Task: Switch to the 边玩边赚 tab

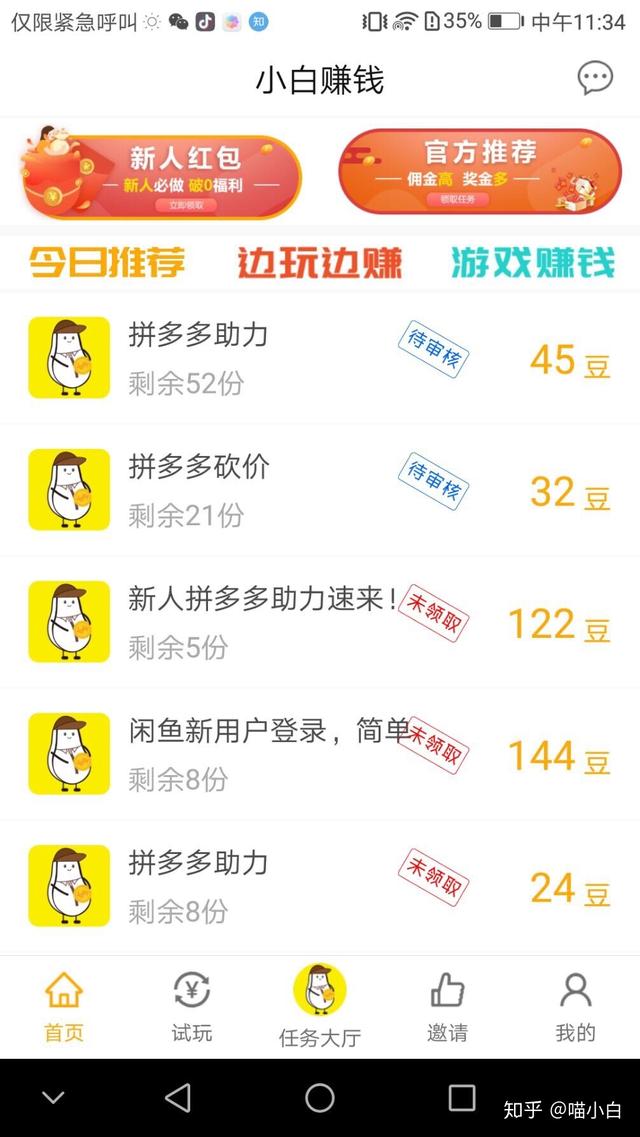Action: 319,262
